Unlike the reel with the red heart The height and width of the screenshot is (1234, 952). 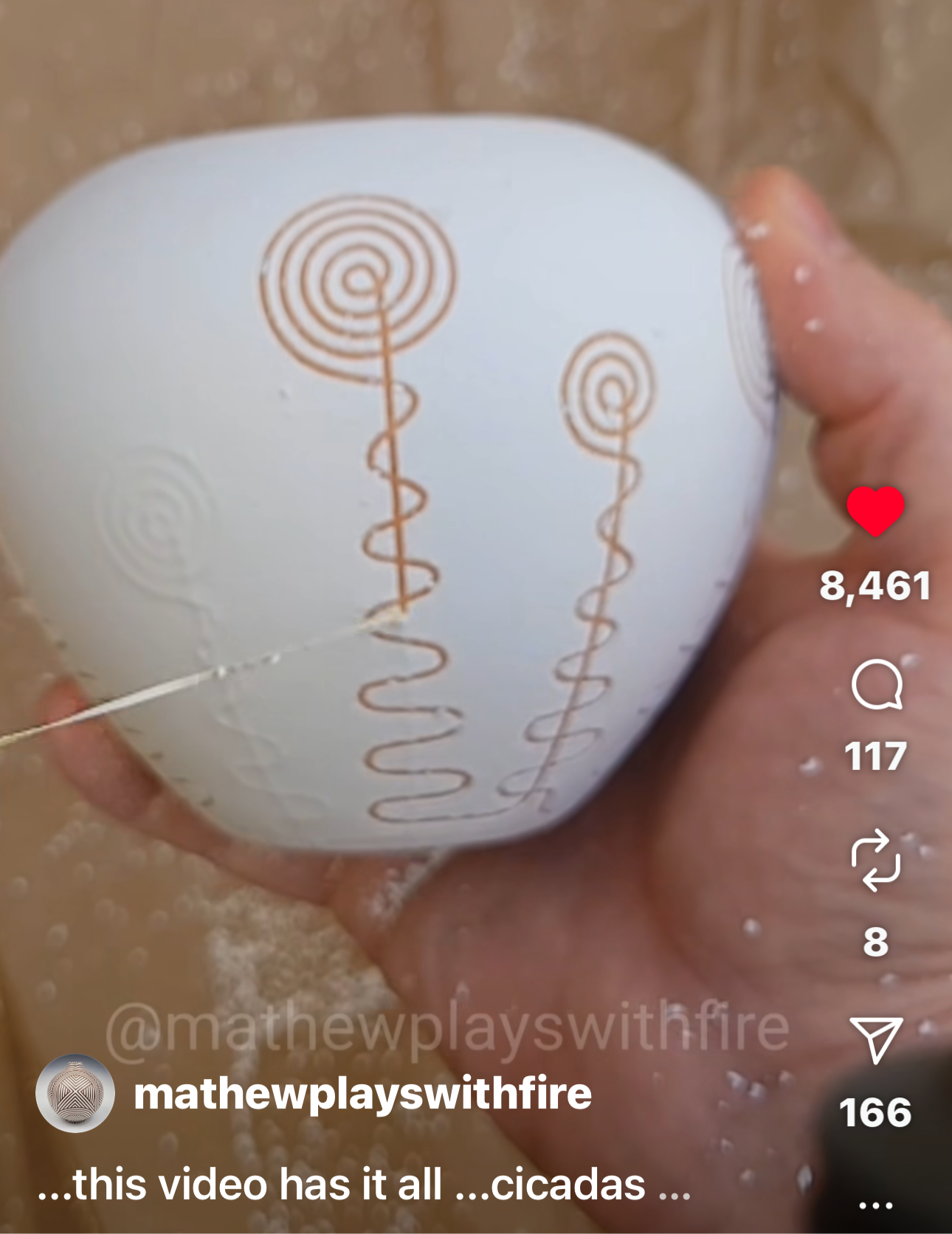point(875,511)
